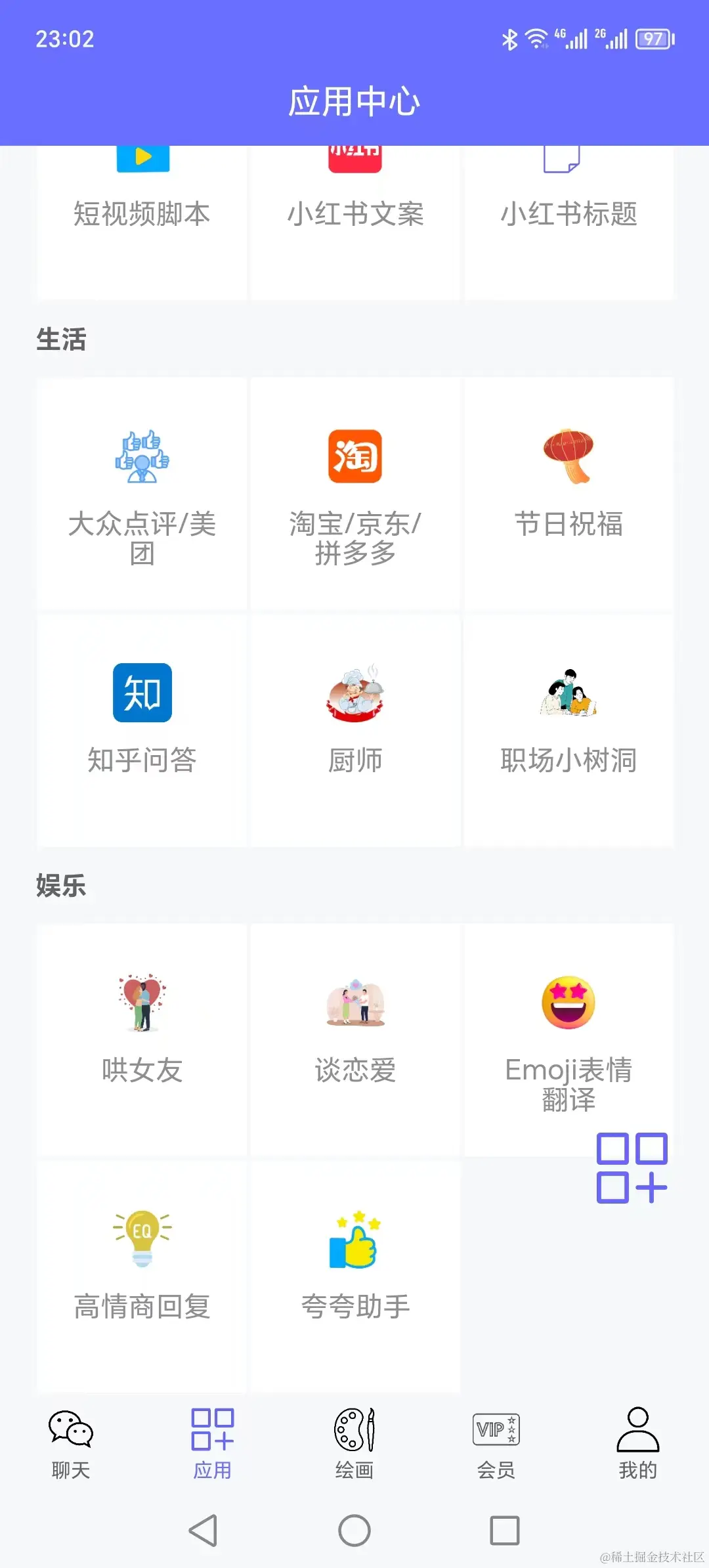Select the 淘宝/京东/拼多多 tile

tap(355, 494)
